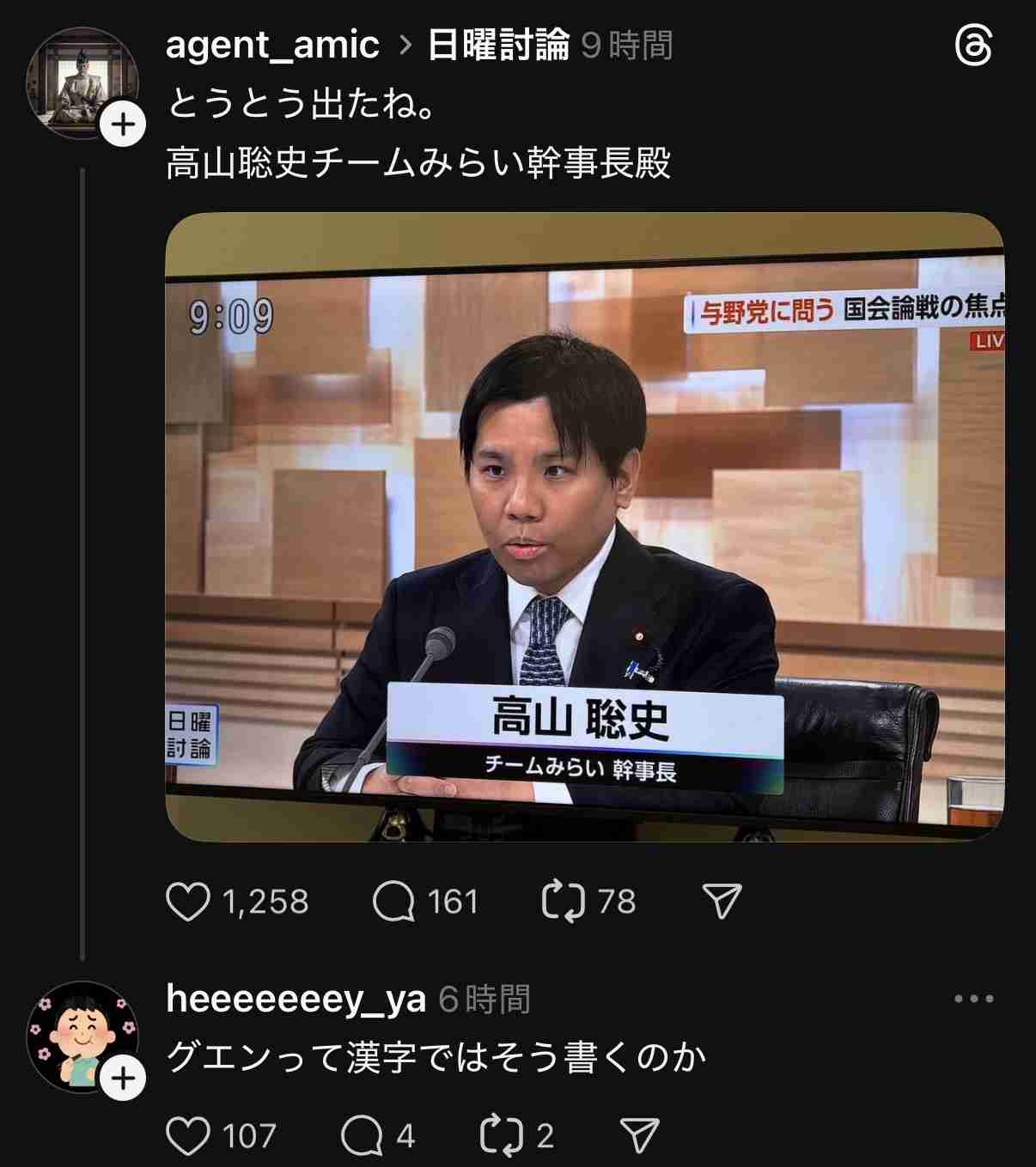
Task: Open the overflow menu on heeeeeeey_ya's reply
Action: pos(973,999)
